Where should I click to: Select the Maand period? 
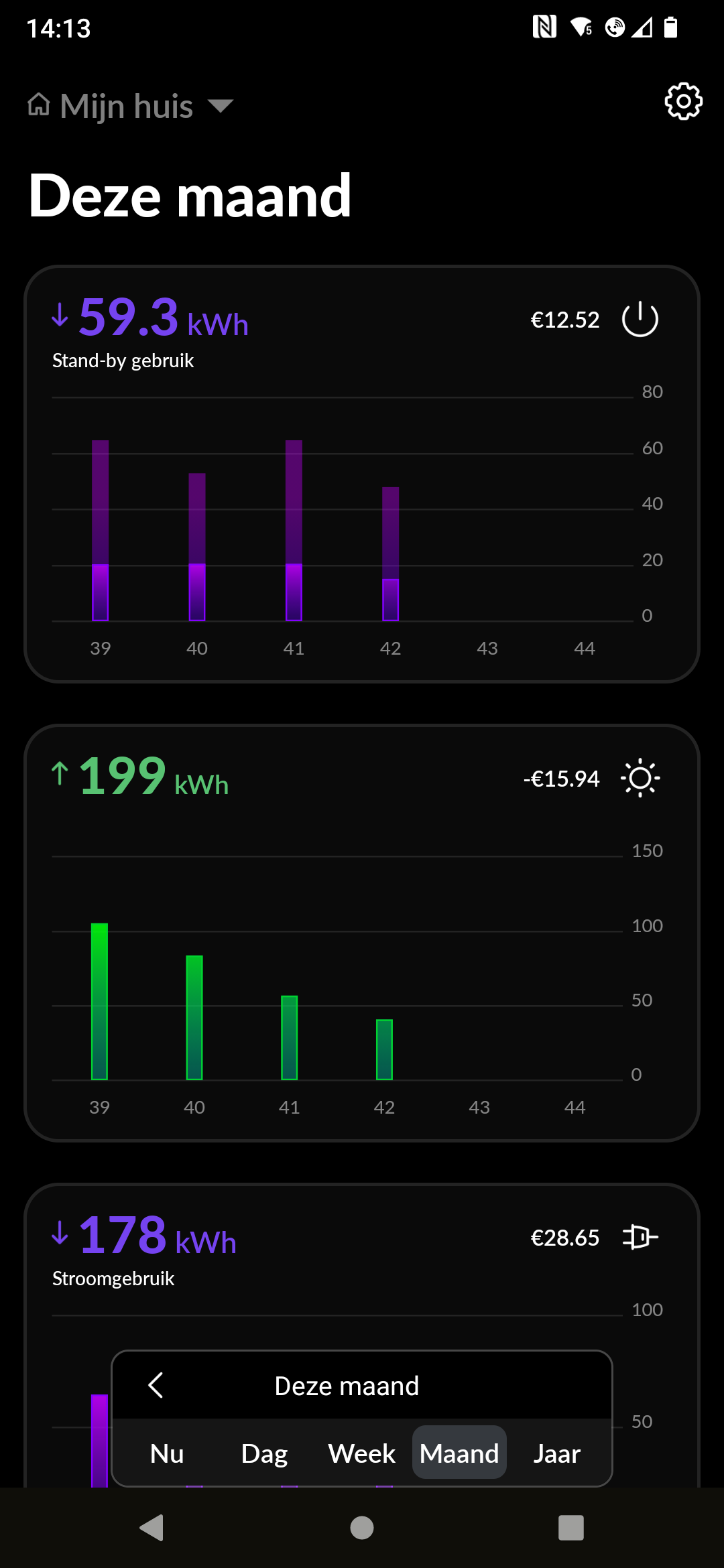(x=459, y=1453)
